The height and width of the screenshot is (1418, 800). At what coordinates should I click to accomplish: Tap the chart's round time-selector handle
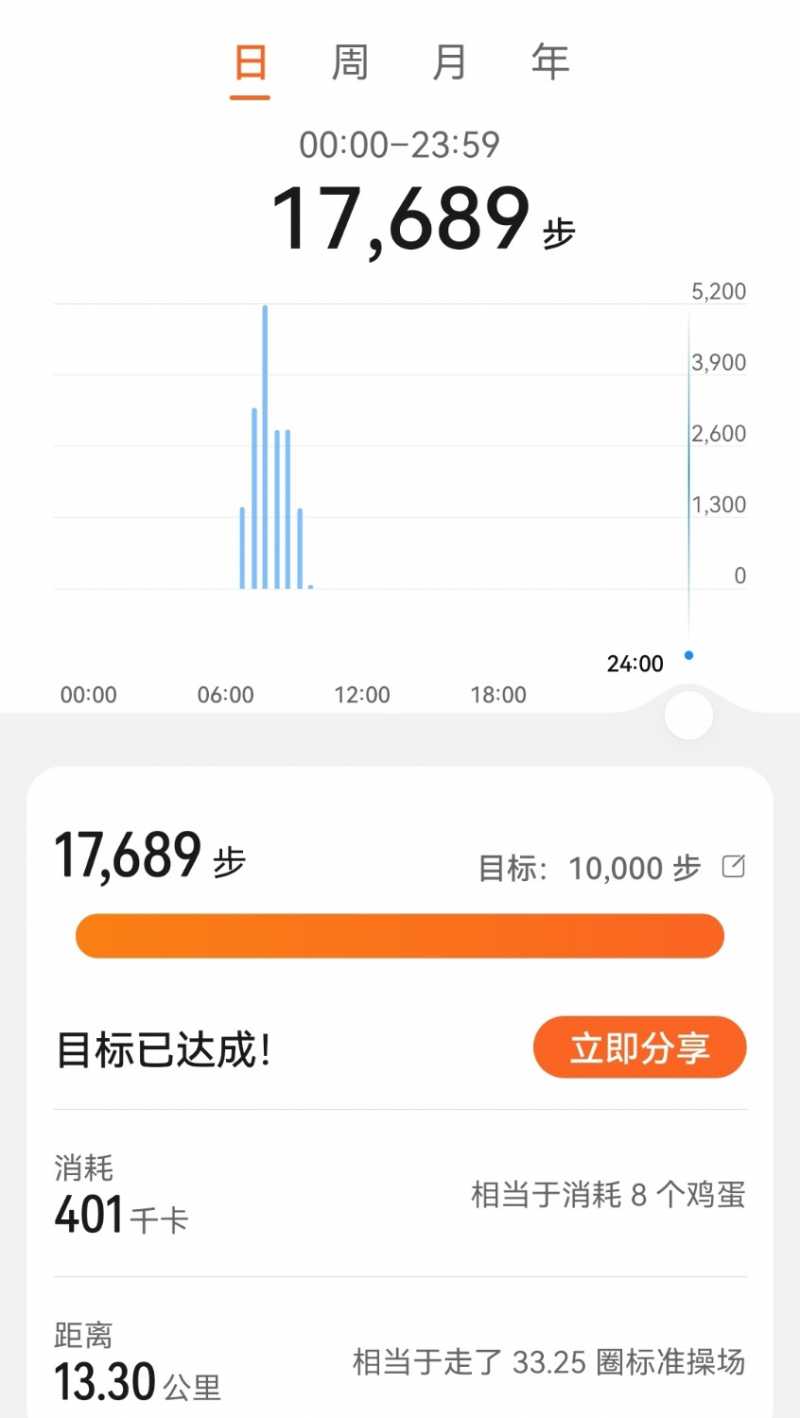tap(688, 715)
